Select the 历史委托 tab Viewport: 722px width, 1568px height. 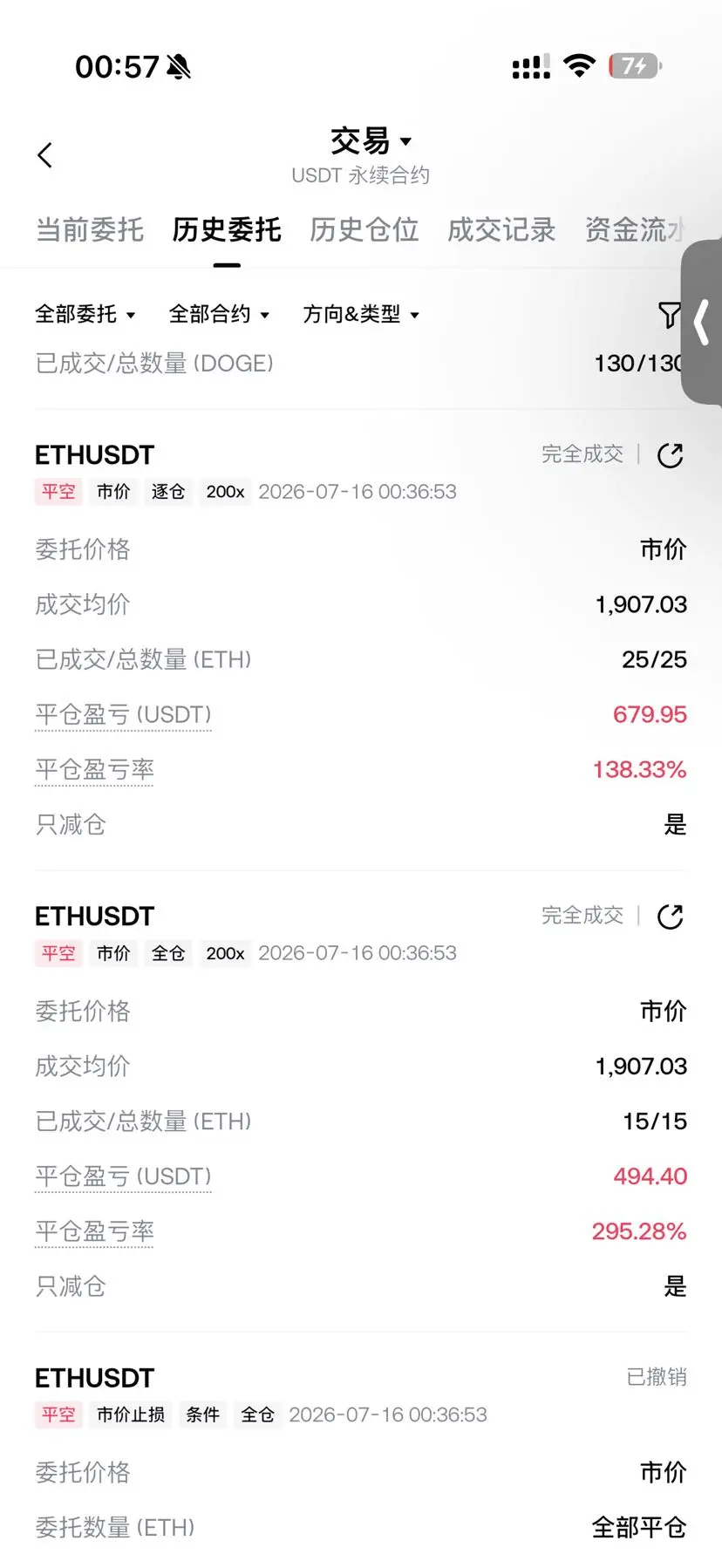[x=227, y=230]
